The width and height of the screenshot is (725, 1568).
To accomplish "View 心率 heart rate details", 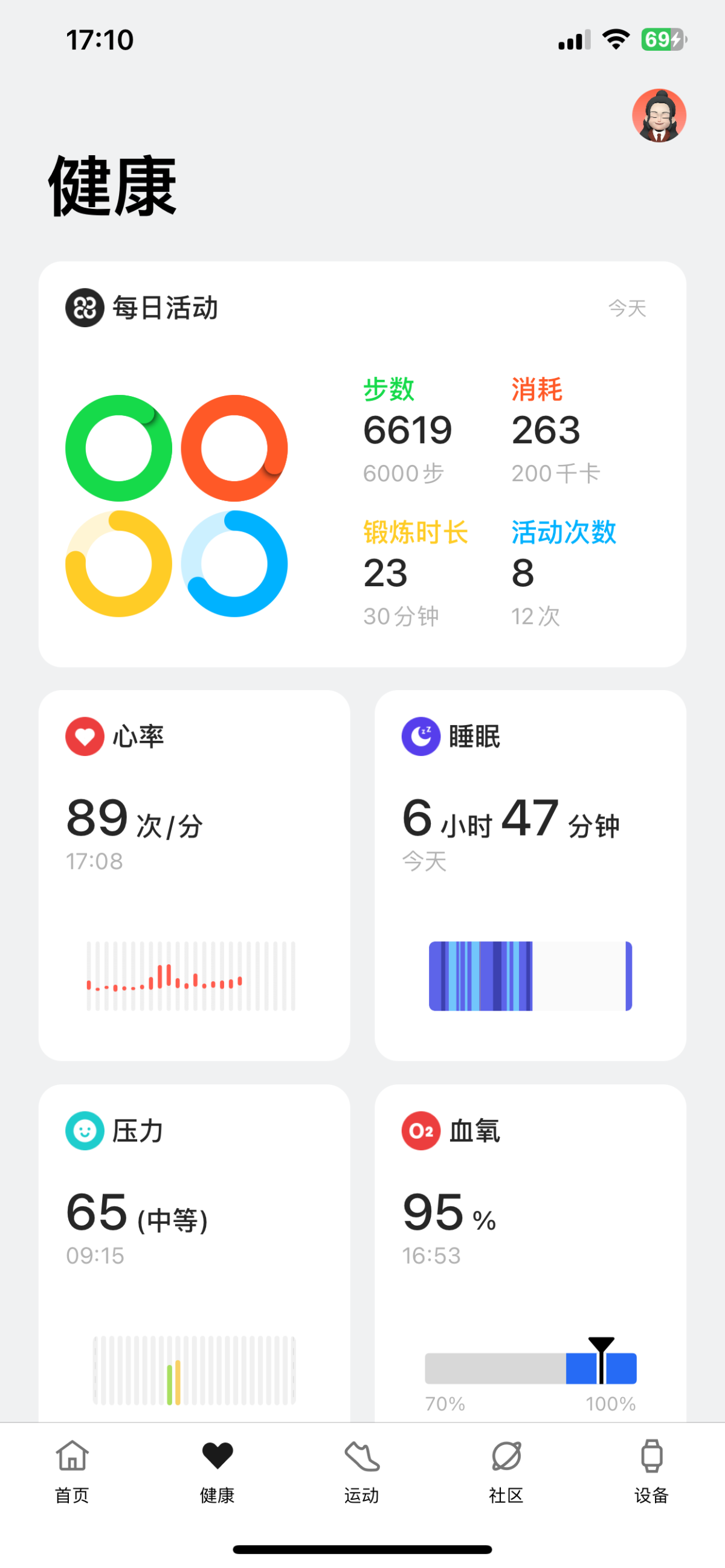I will point(195,875).
